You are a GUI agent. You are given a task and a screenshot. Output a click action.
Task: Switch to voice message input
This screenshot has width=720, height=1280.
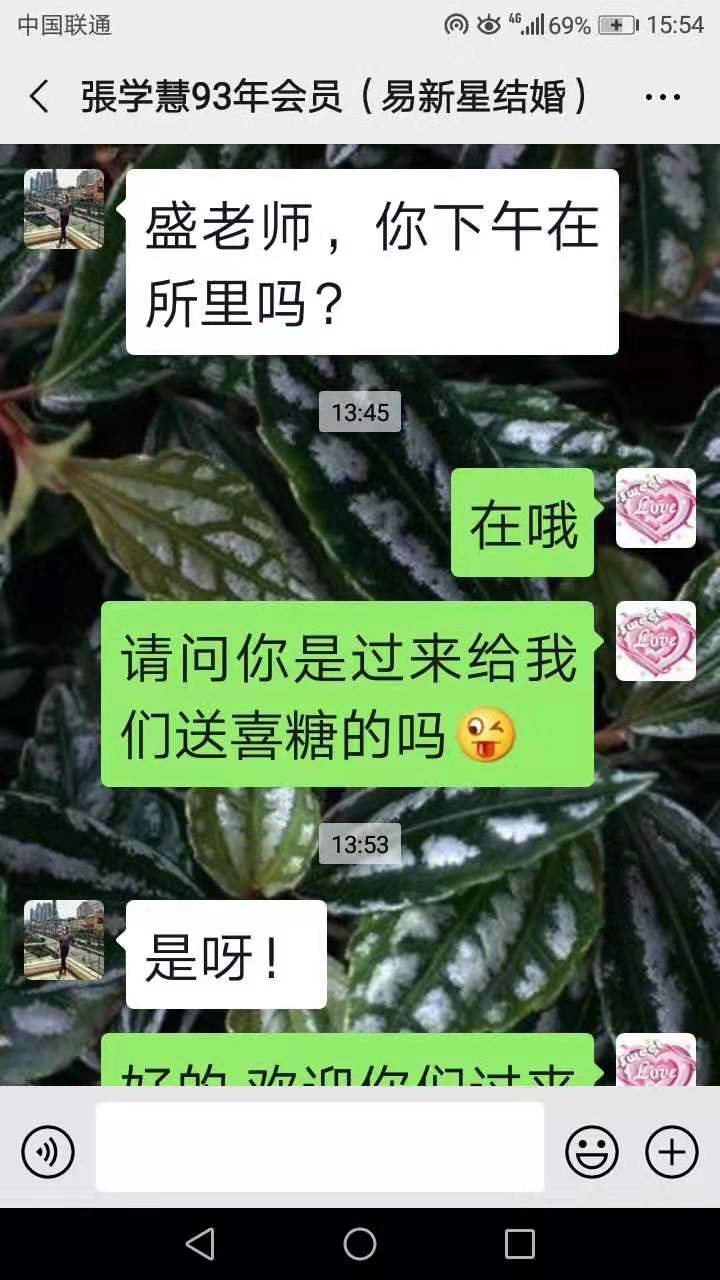pyautogui.click(x=48, y=1151)
